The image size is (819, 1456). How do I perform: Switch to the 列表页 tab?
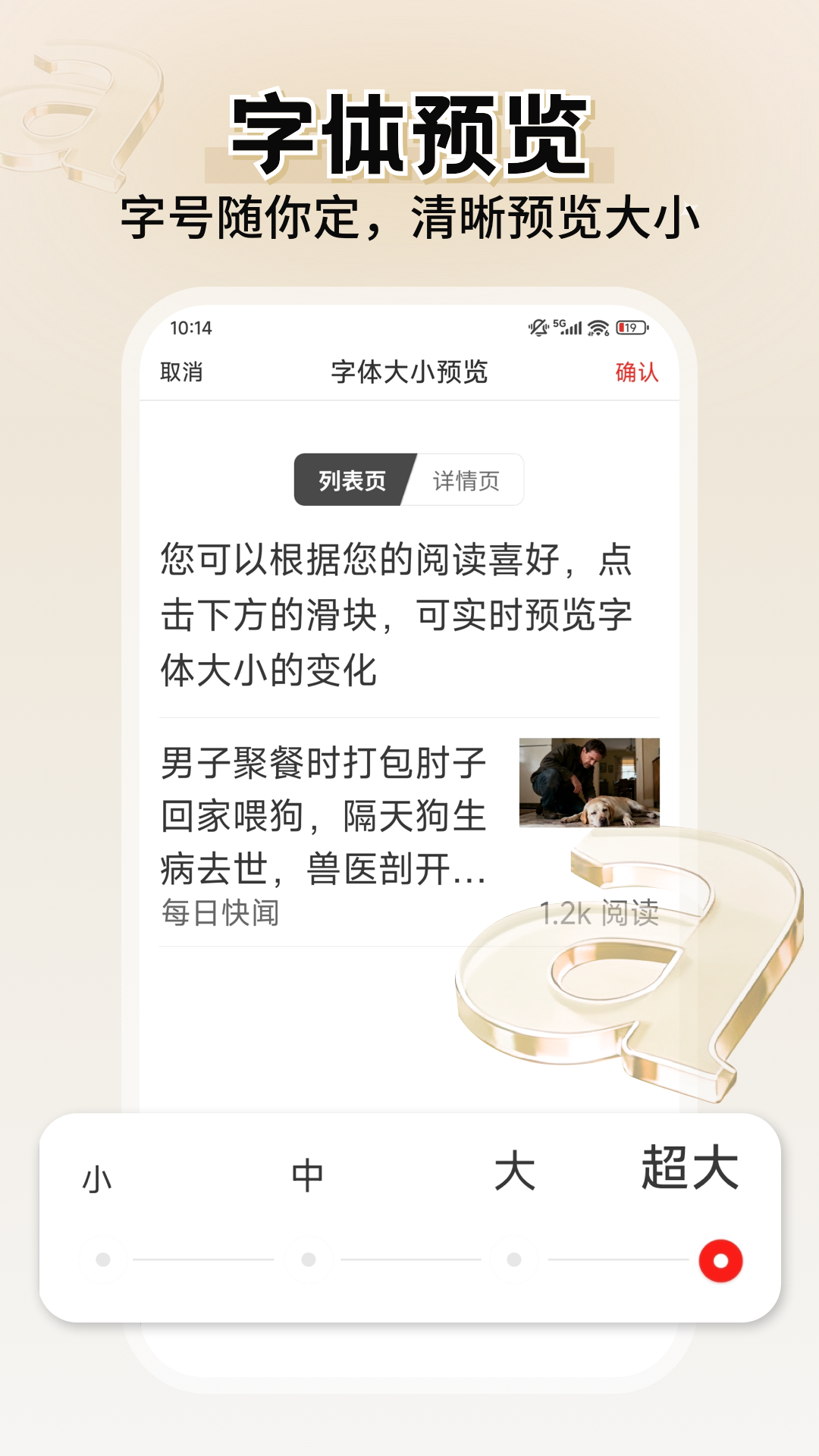(x=351, y=480)
